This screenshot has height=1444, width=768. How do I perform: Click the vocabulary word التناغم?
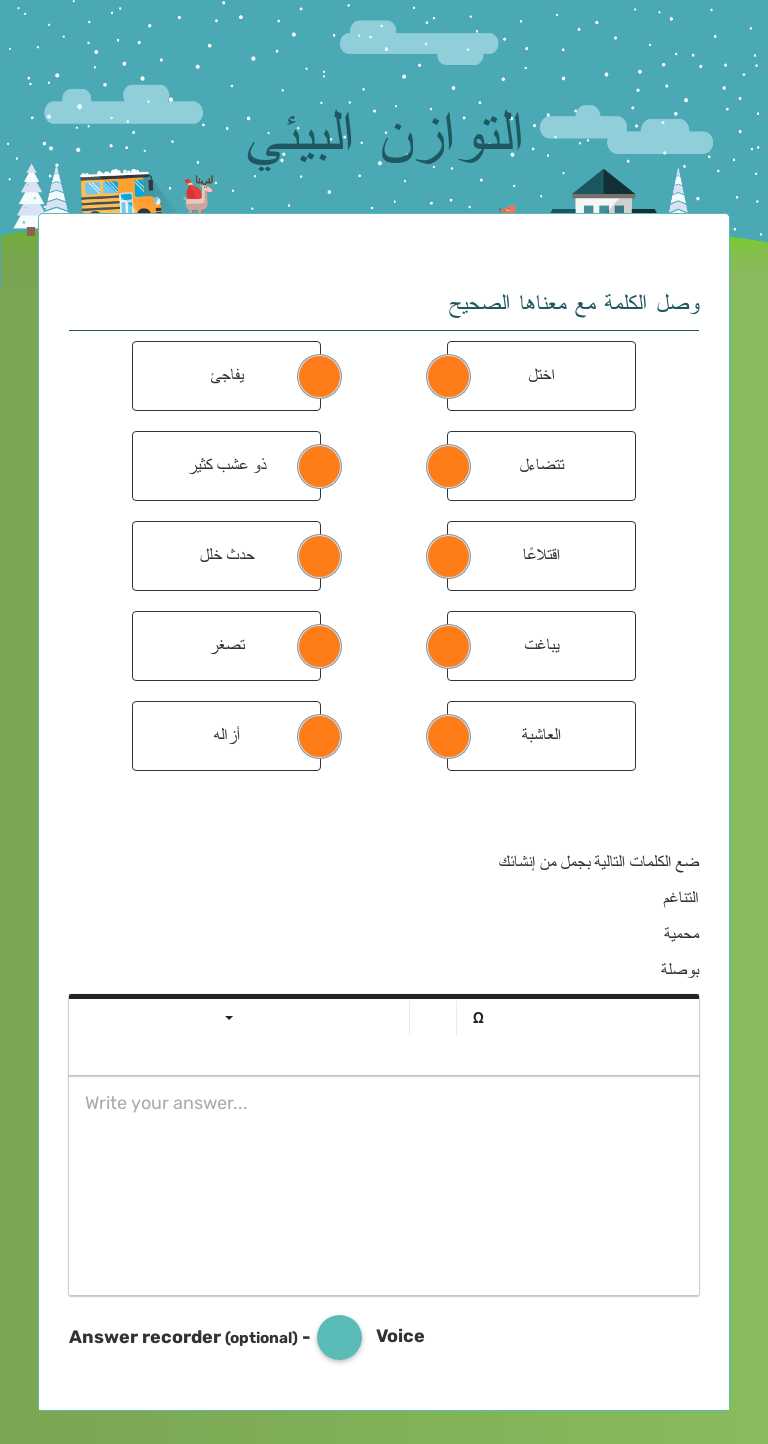point(681,898)
